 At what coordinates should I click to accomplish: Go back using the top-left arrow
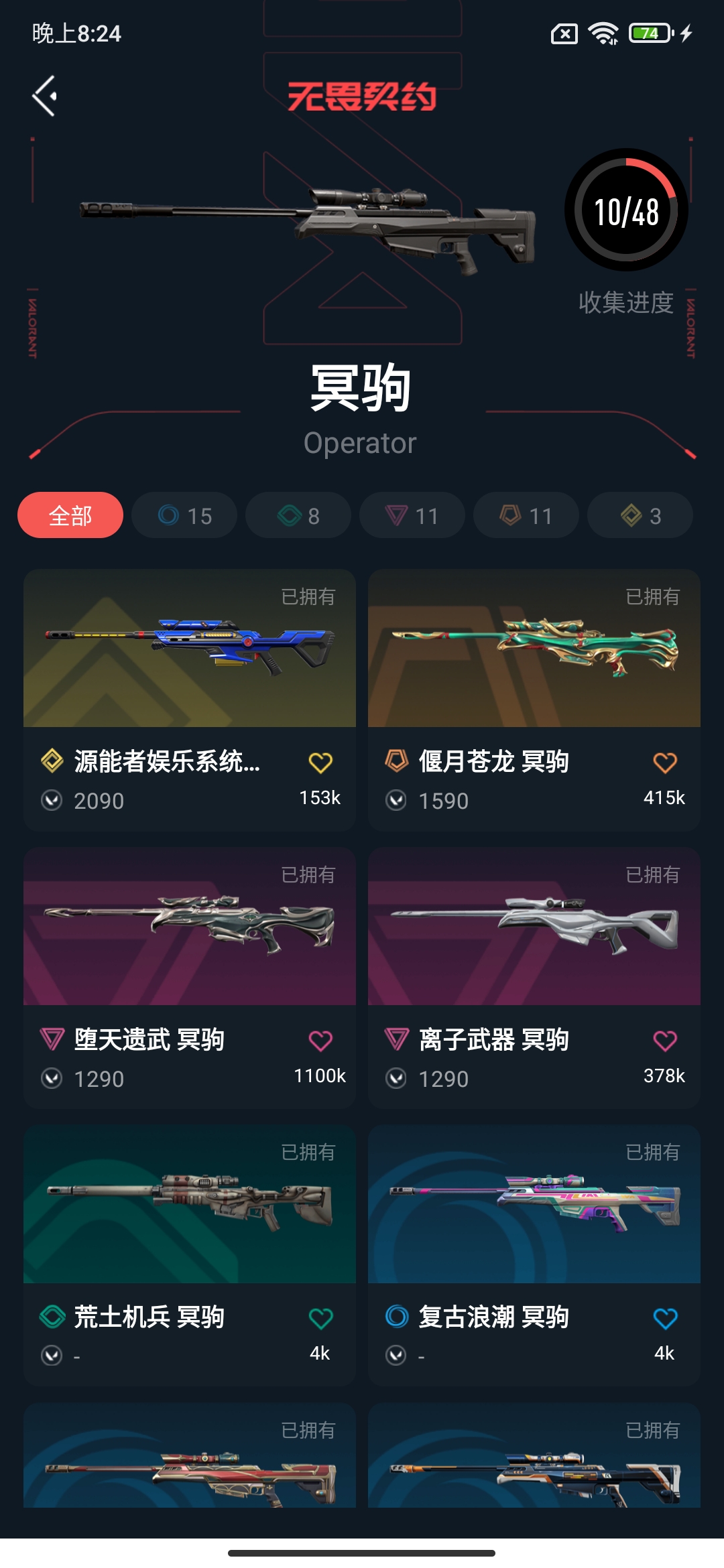tap(44, 96)
